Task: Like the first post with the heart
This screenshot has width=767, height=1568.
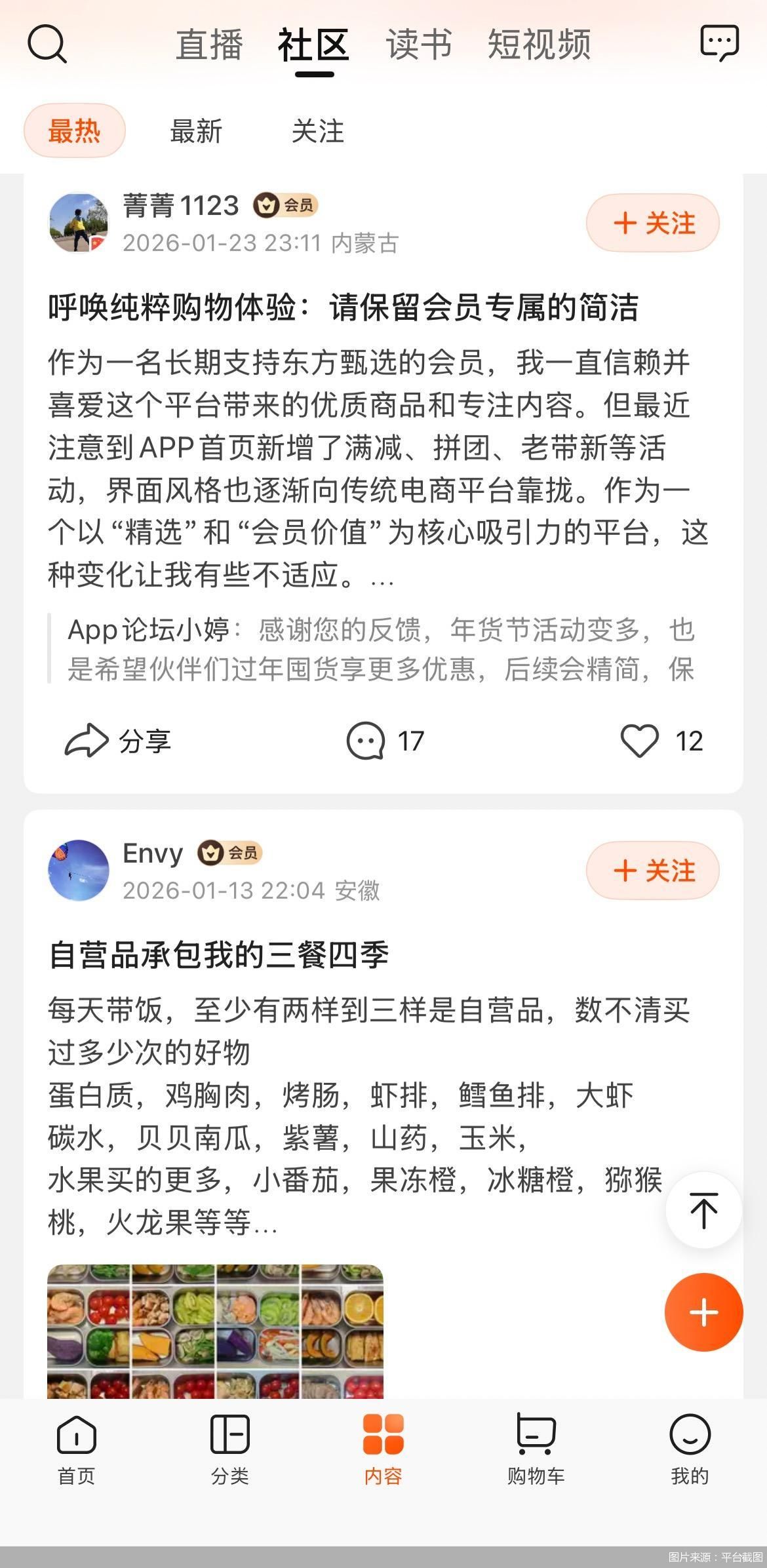Action: (x=642, y=741)
